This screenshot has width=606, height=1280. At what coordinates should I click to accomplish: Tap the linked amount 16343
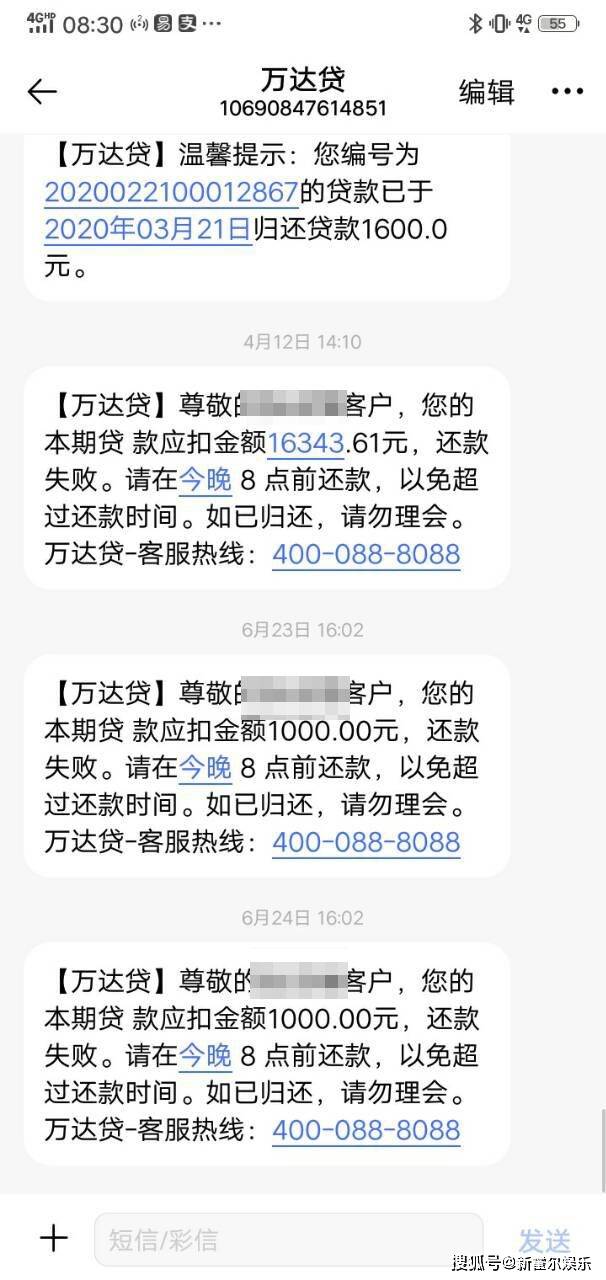[306, 443]
